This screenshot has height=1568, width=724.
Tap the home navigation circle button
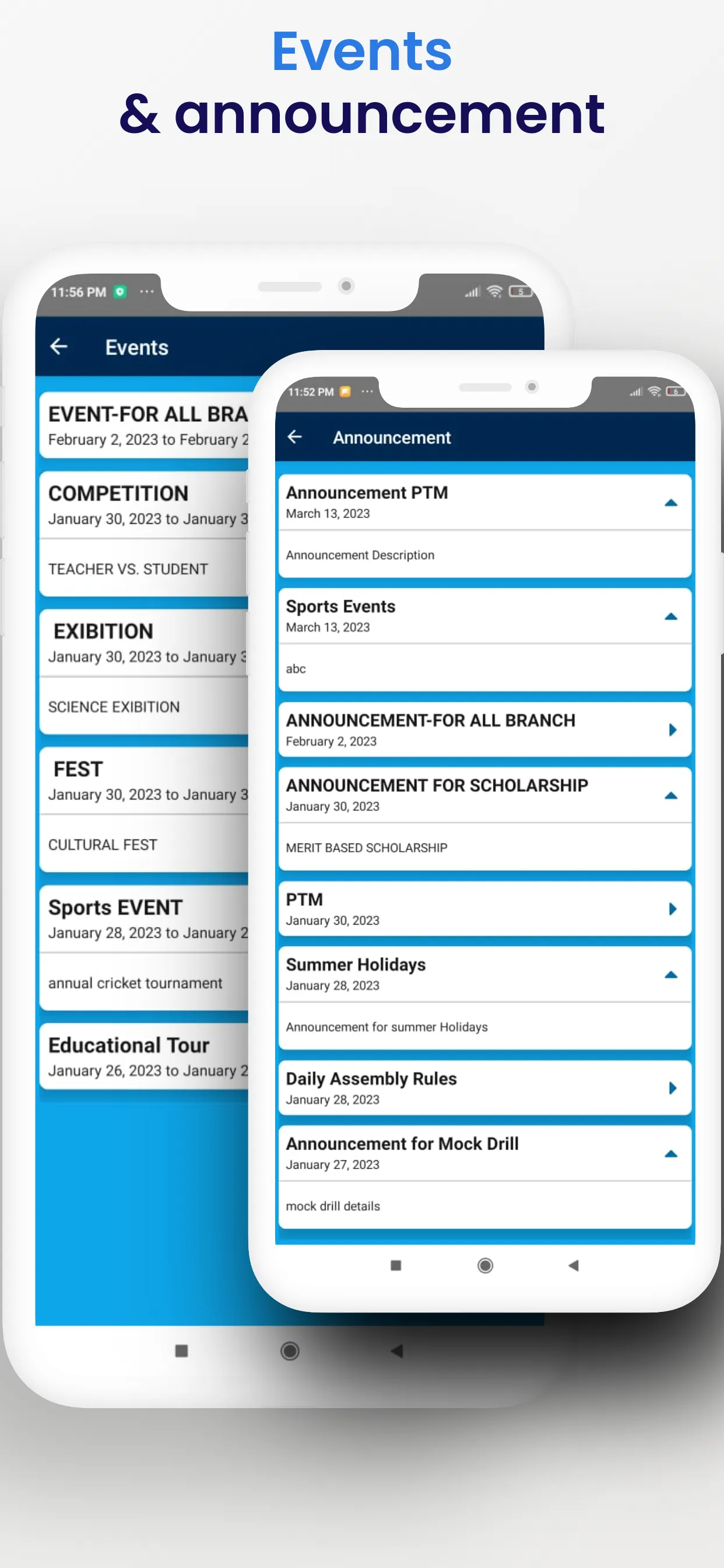(x=484, y=1265)
